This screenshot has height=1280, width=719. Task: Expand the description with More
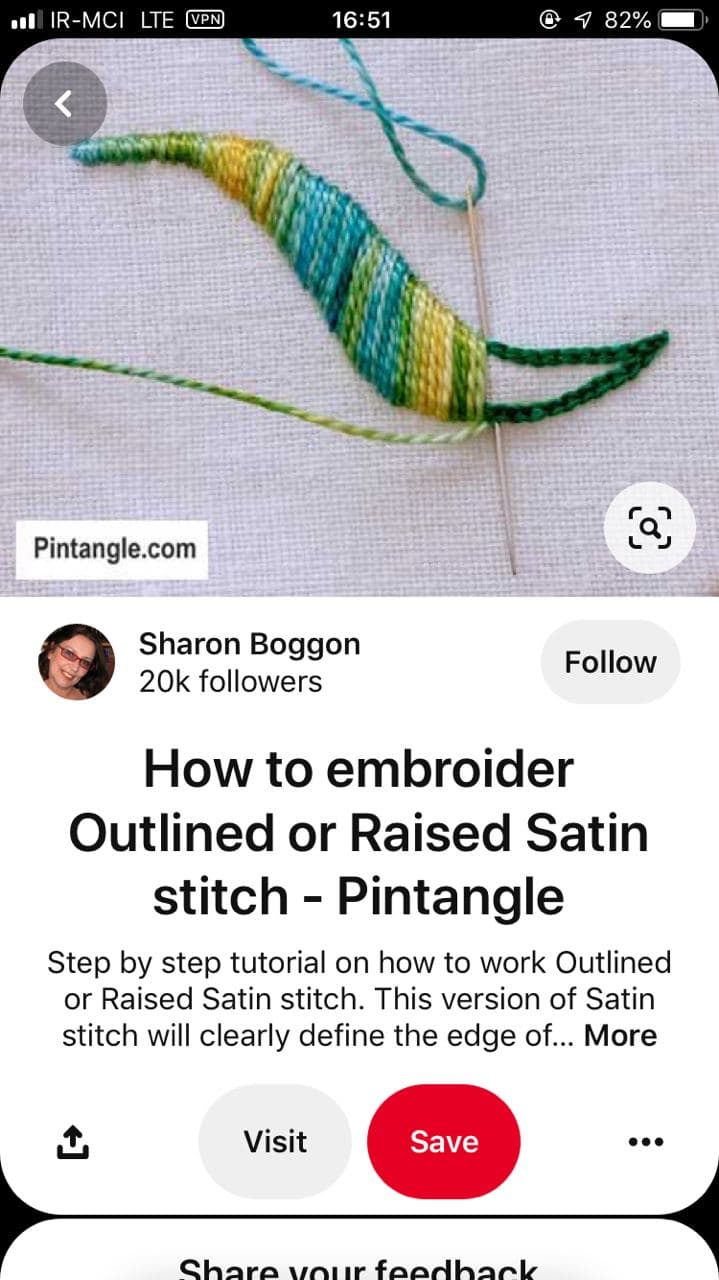[x=621, y=1035]
